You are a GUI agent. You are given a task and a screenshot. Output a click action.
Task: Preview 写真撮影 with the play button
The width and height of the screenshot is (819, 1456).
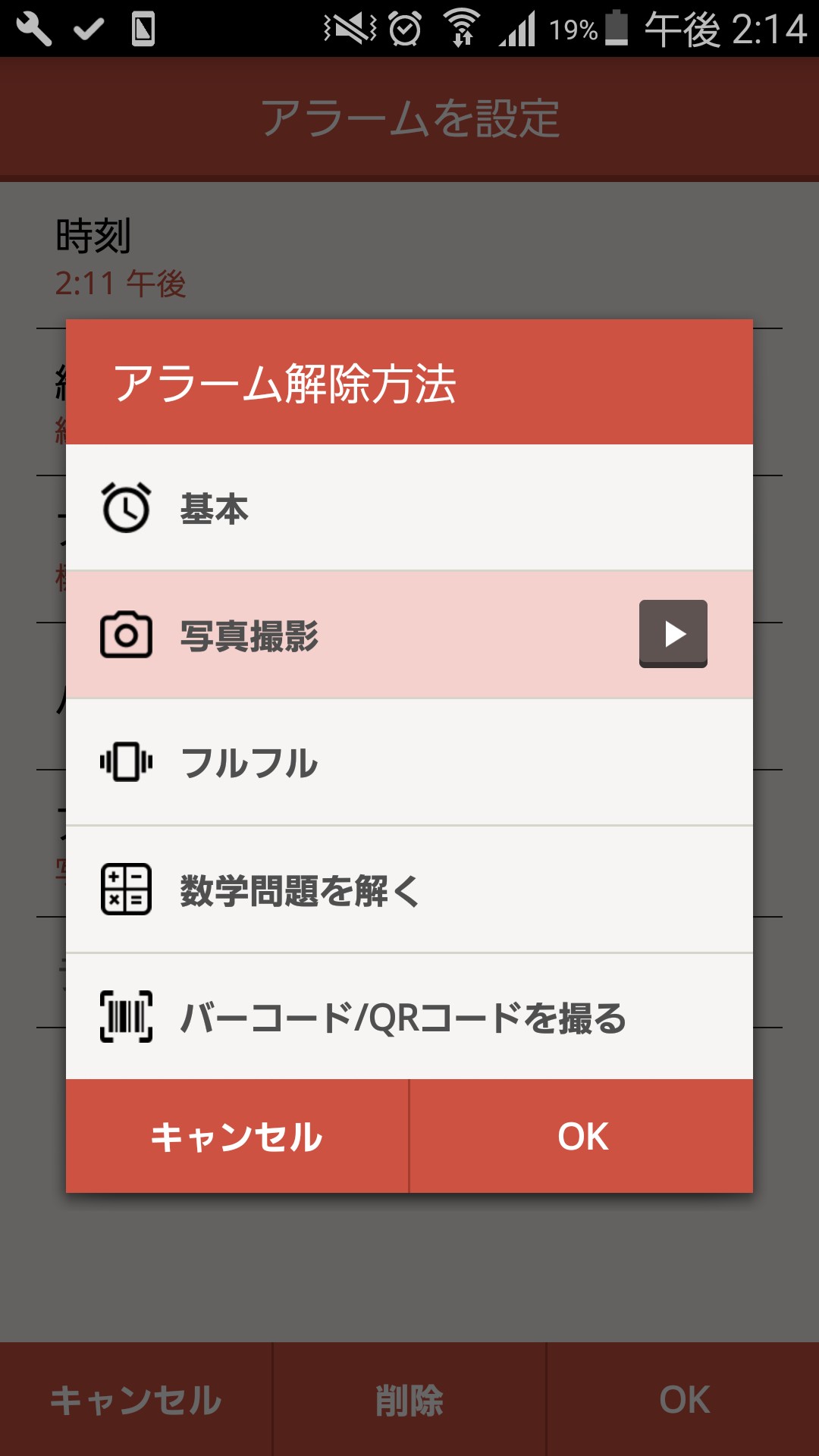pos(673,634)
